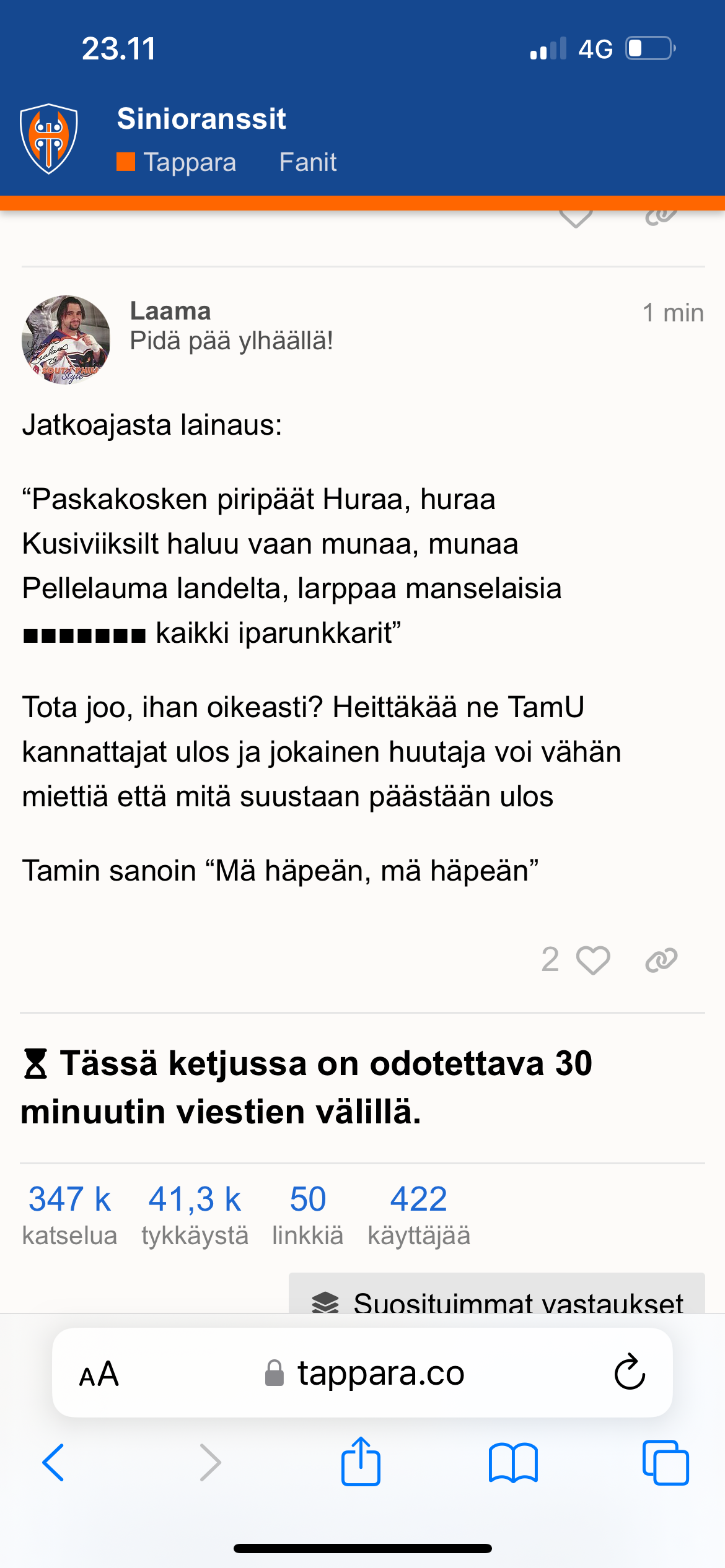This screenshot has height=1568, width=725.
Task: Open the Sinioranssit topic title
Action: 201,119
